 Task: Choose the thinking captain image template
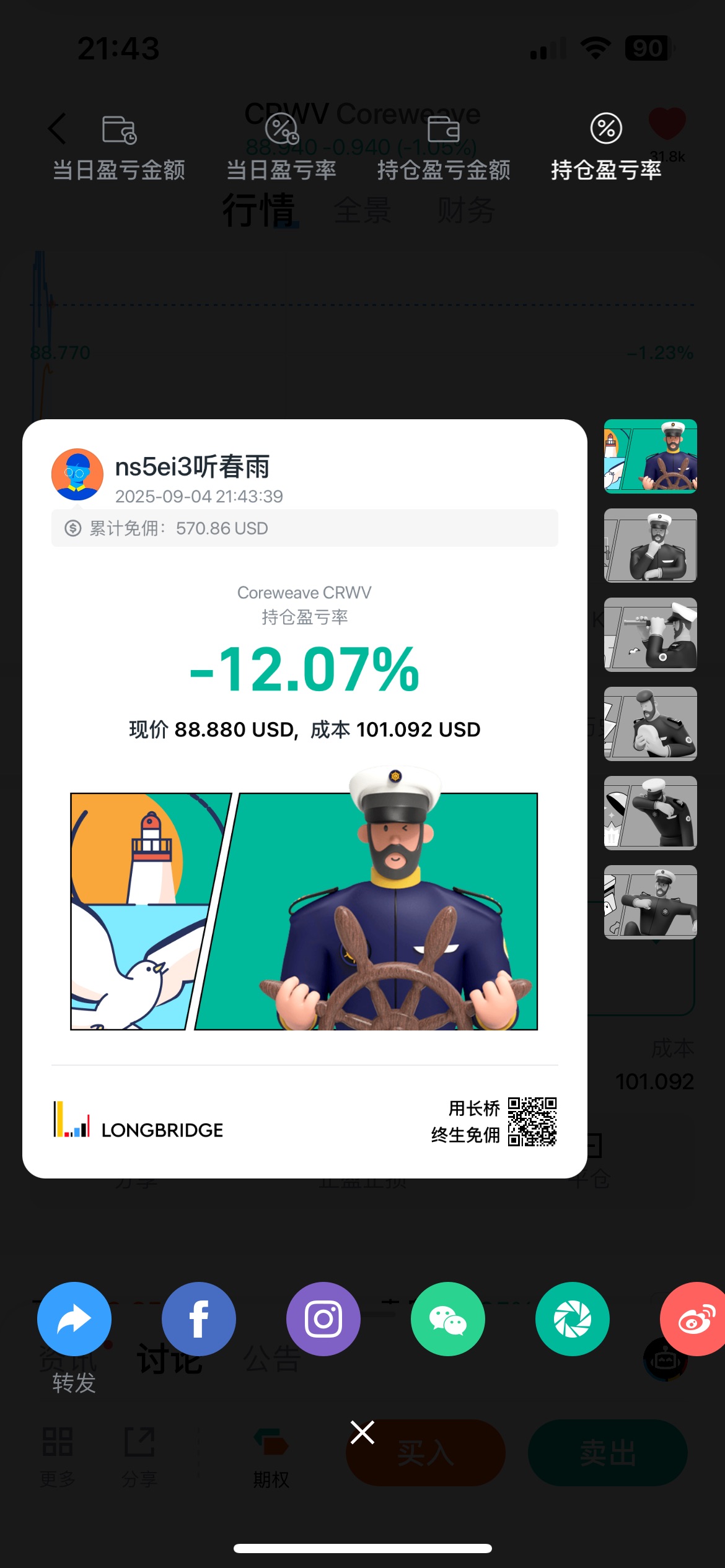[x=650, y=546]
